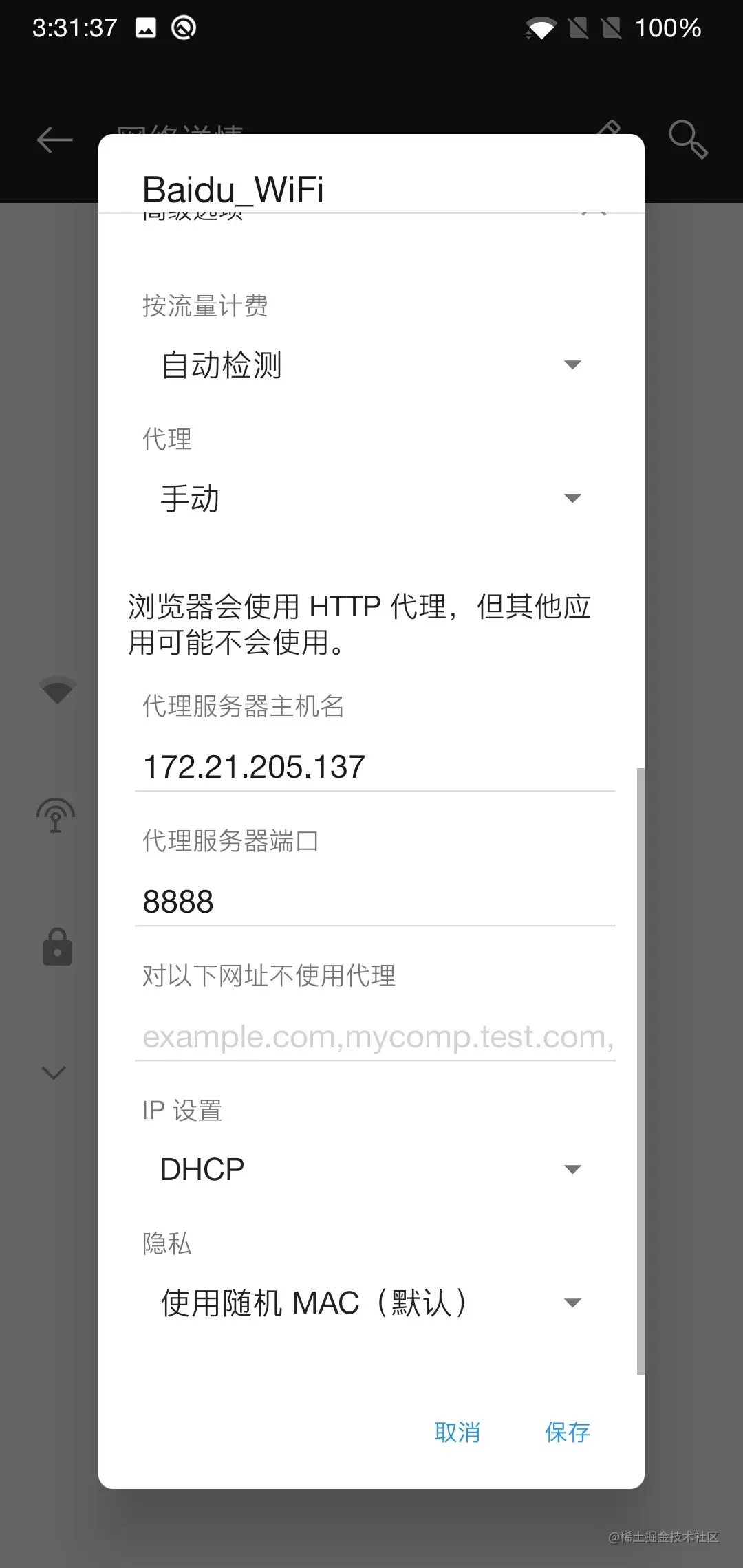Screen dimensions: 743x1568
Task: Open the IP 设置 dropdown showing DHCP
Action: coord(370,1169)
